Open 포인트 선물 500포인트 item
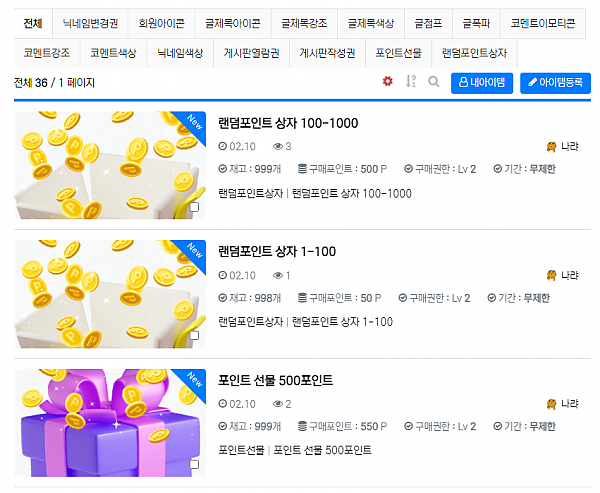Image resolution: width=600 pixels, height=493 pixels. (x=275, y=381)
